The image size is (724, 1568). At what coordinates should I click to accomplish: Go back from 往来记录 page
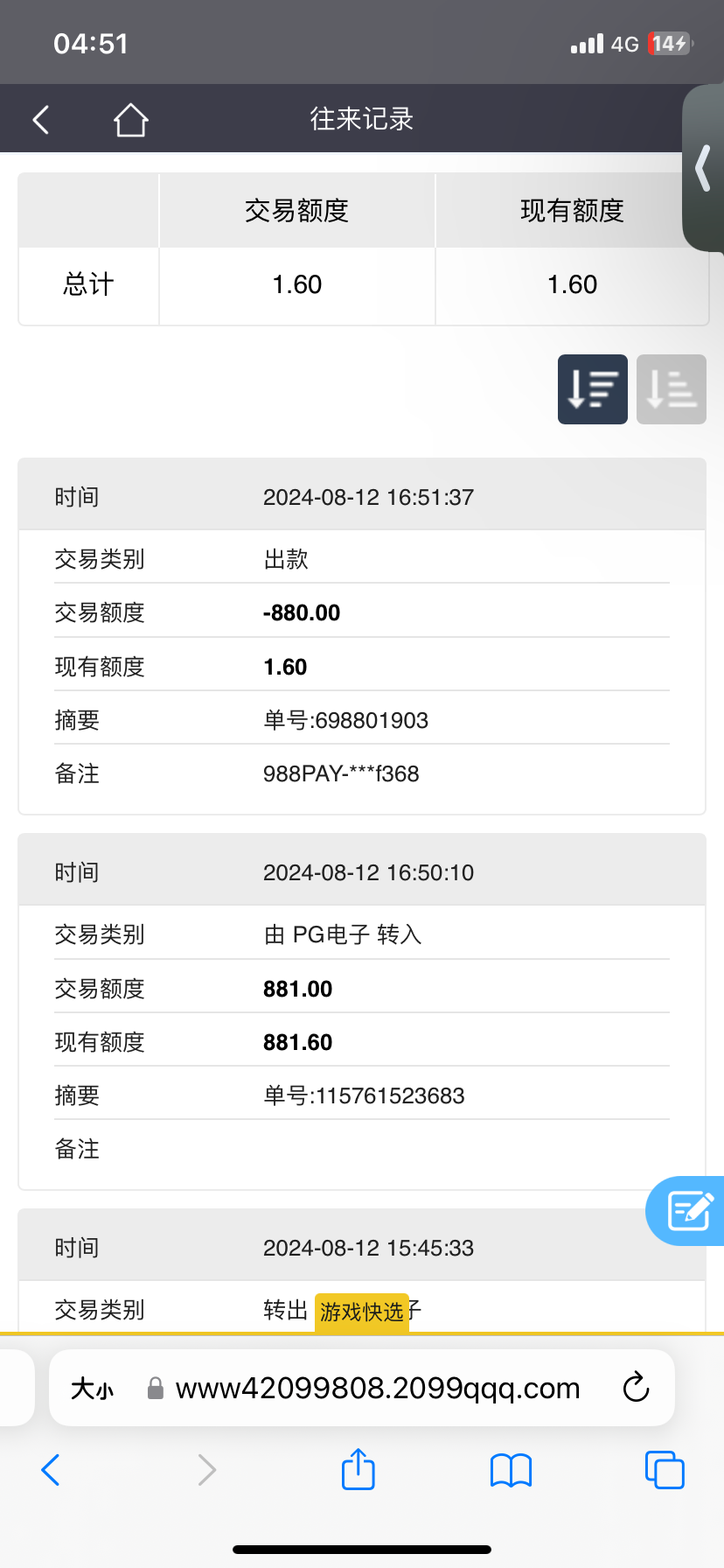pyautogui.click(x=41, y=119)
